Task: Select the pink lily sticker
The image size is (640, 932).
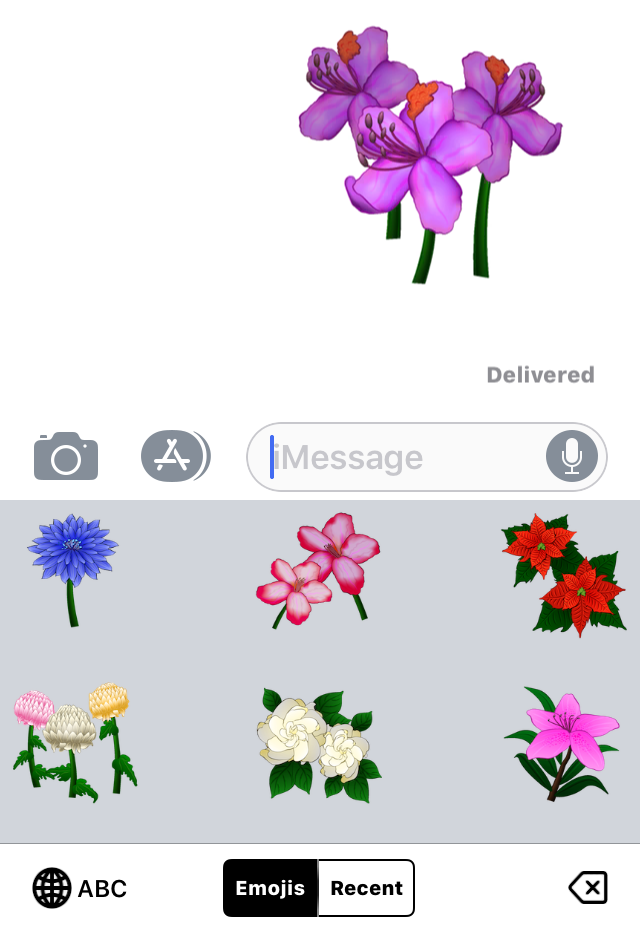Action: coord(561,742)
